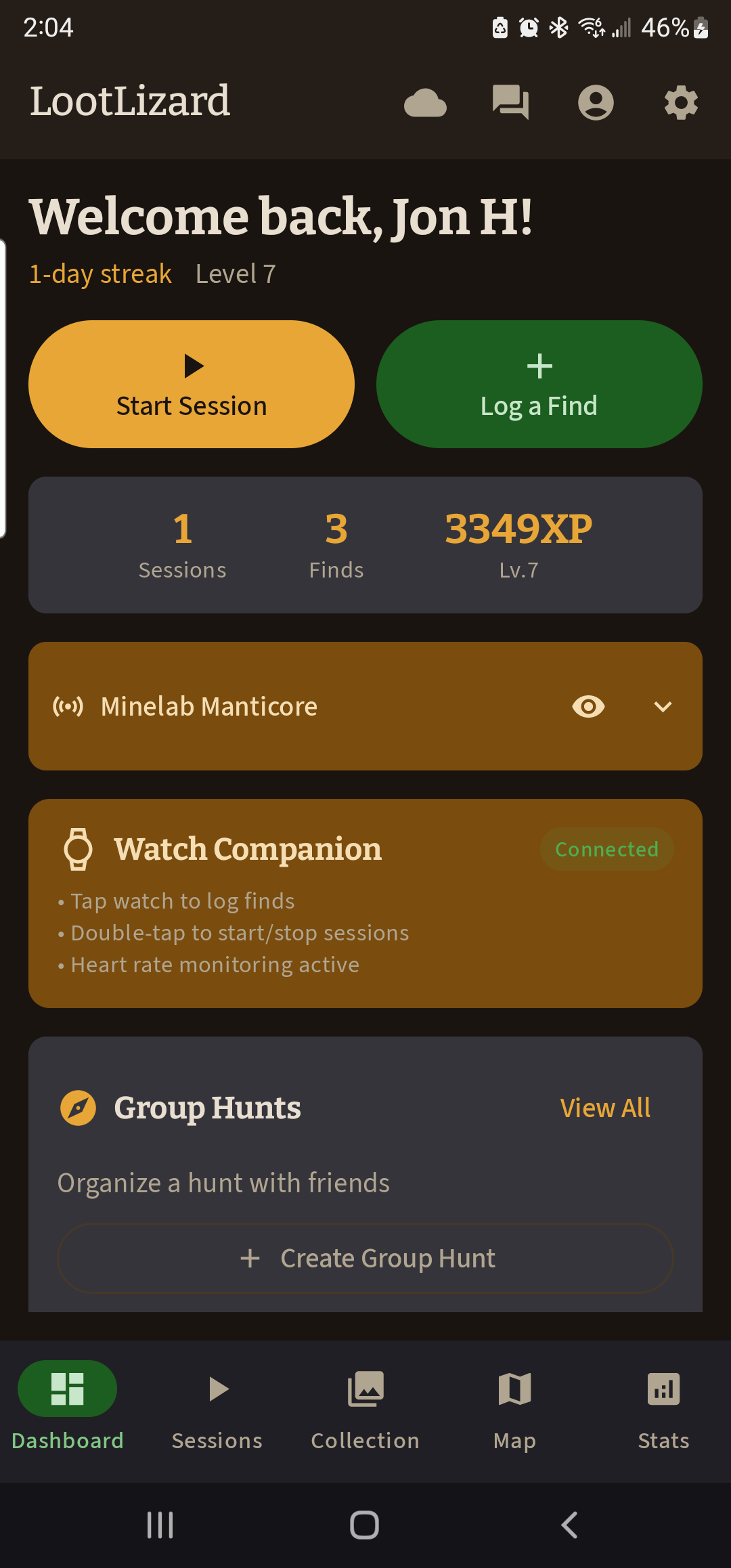
Task: Select the Sessions play icon in bottom nav
Action: click(217, 1387)
